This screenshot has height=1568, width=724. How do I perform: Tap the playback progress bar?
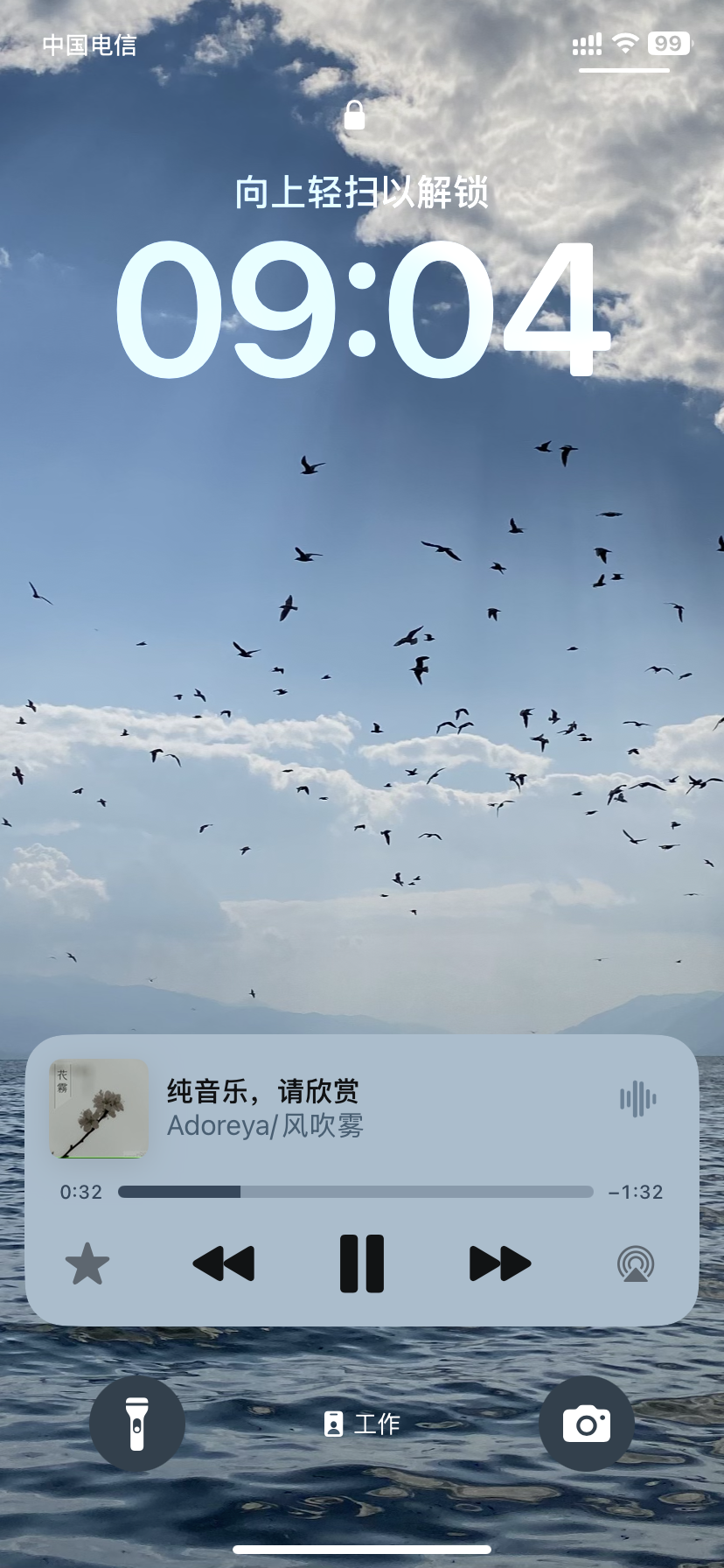356,1192
